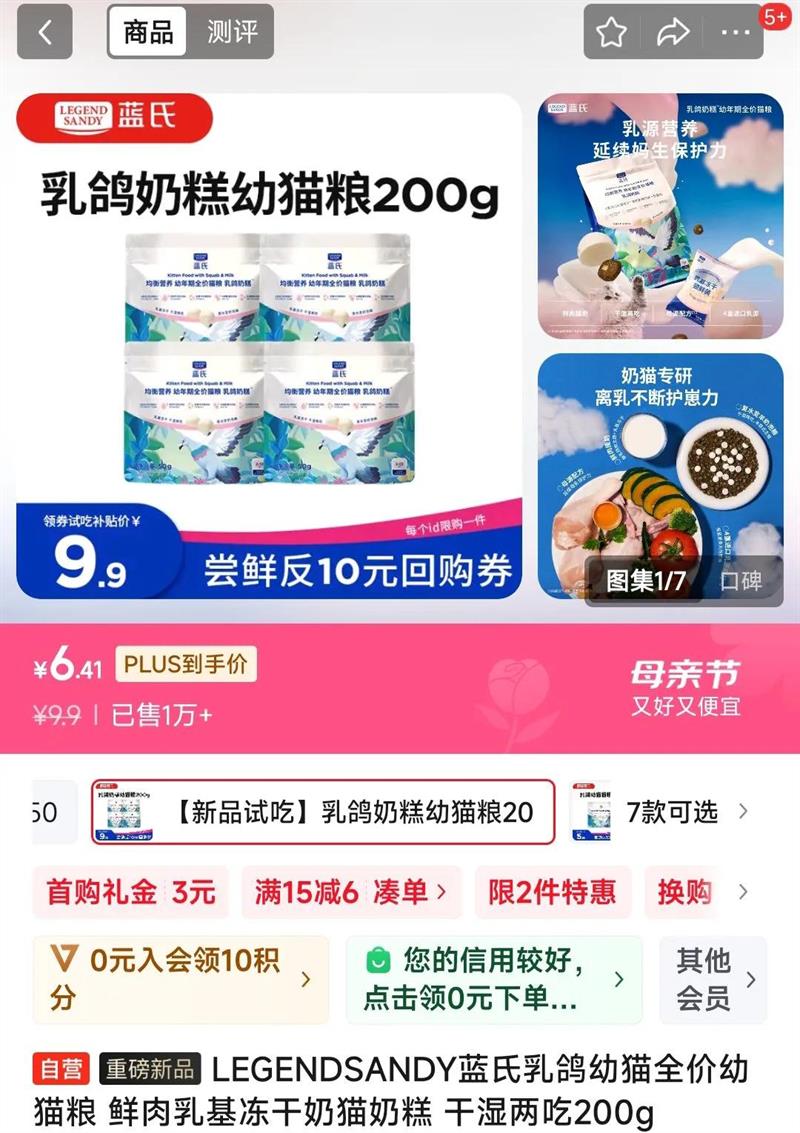This screenshot has width=800, height=1133.
Task: Go back using the back arrow
Action: (x=42, y=32)
